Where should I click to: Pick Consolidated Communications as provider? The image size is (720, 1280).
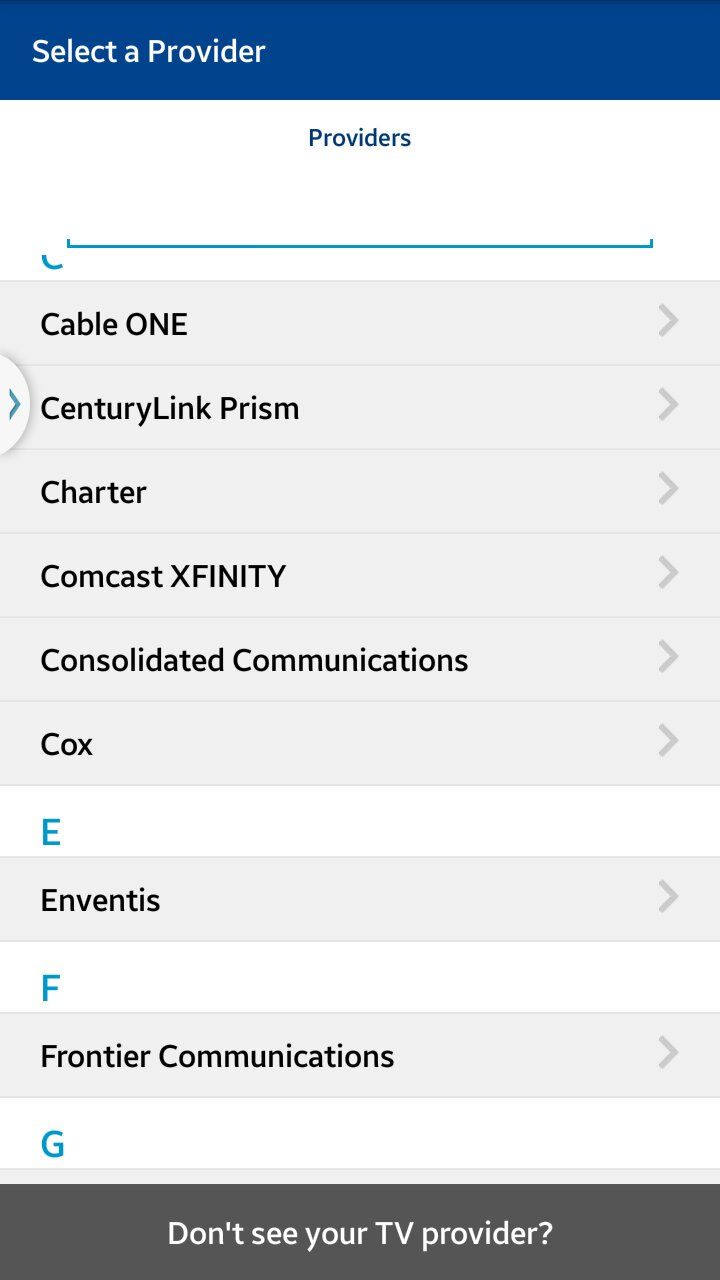[x=360, y=659]
